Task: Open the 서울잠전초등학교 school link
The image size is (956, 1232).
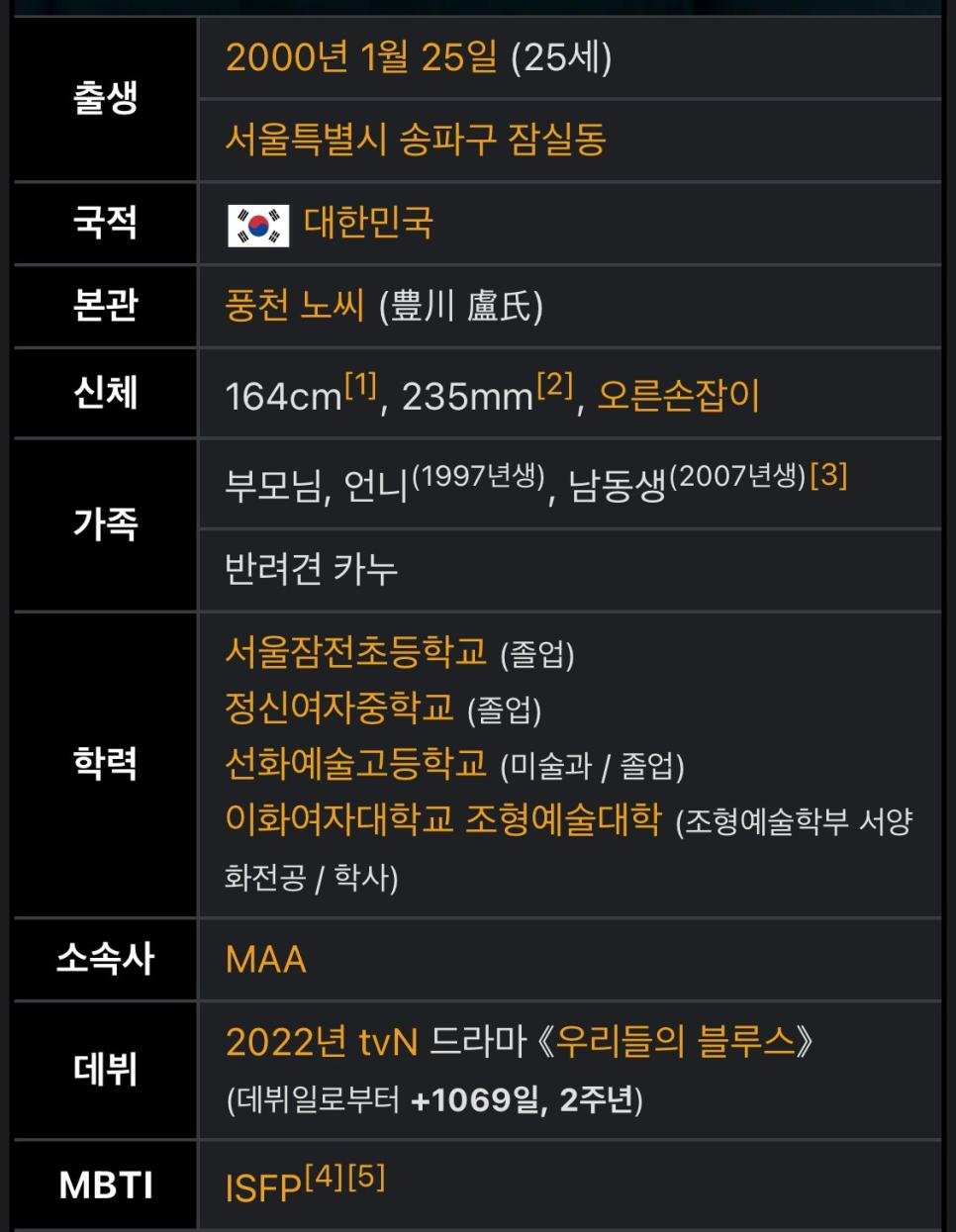Action: 355,651
